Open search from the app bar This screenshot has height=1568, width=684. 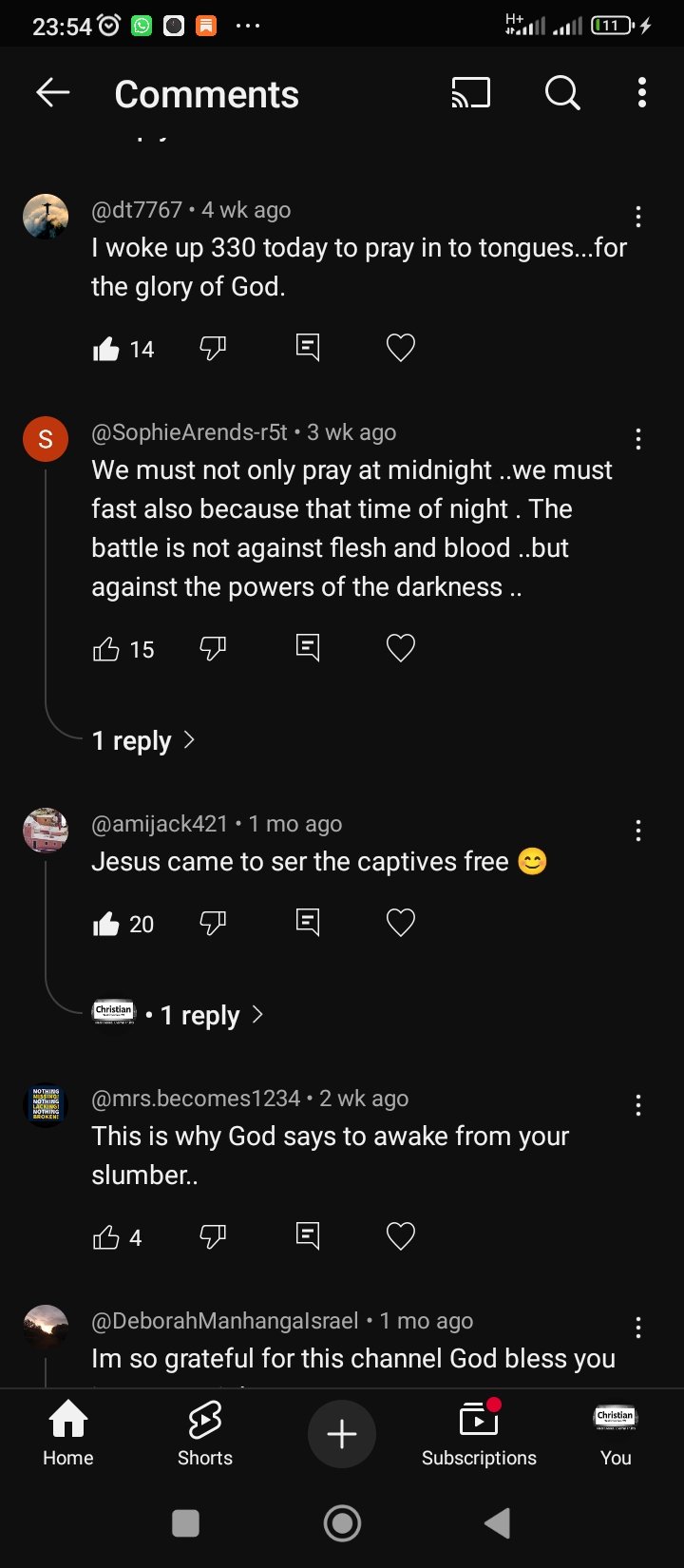coord(562,93)
